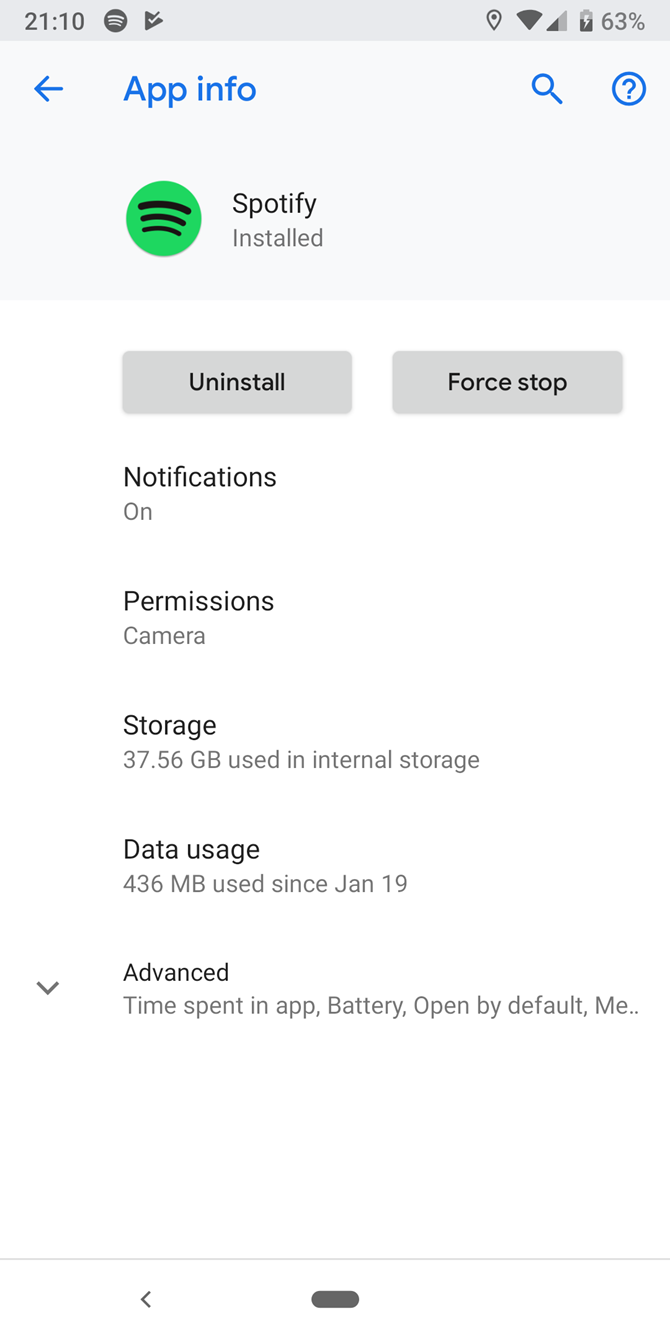The width and height of the screenshot is (670, 1340).
Task: Tap the system back button
Action: point(146,1299)
